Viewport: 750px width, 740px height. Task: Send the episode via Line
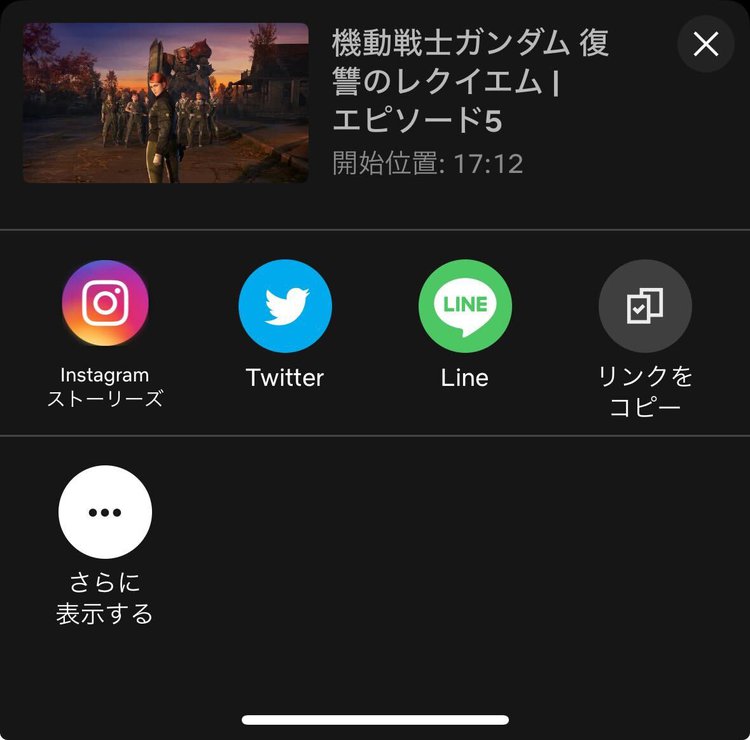point(465,306)
